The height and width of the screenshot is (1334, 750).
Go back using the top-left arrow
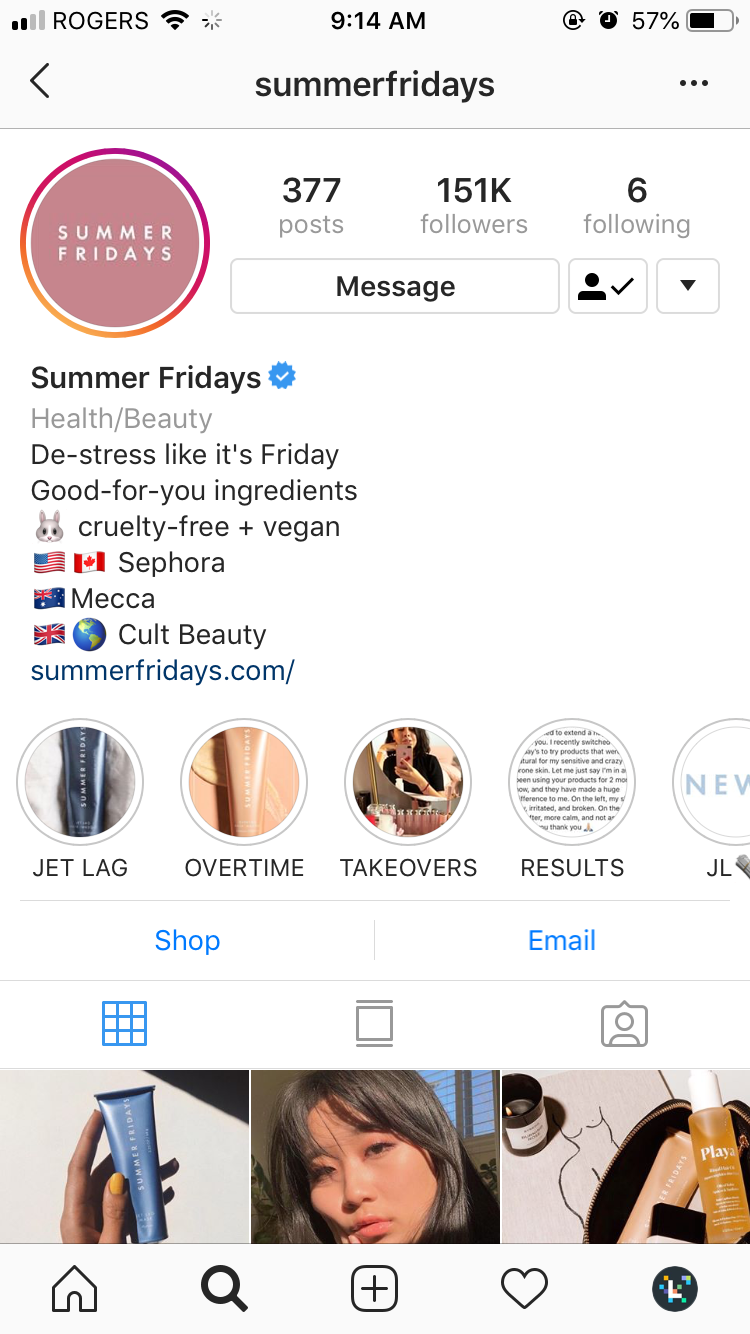point(40,82)
